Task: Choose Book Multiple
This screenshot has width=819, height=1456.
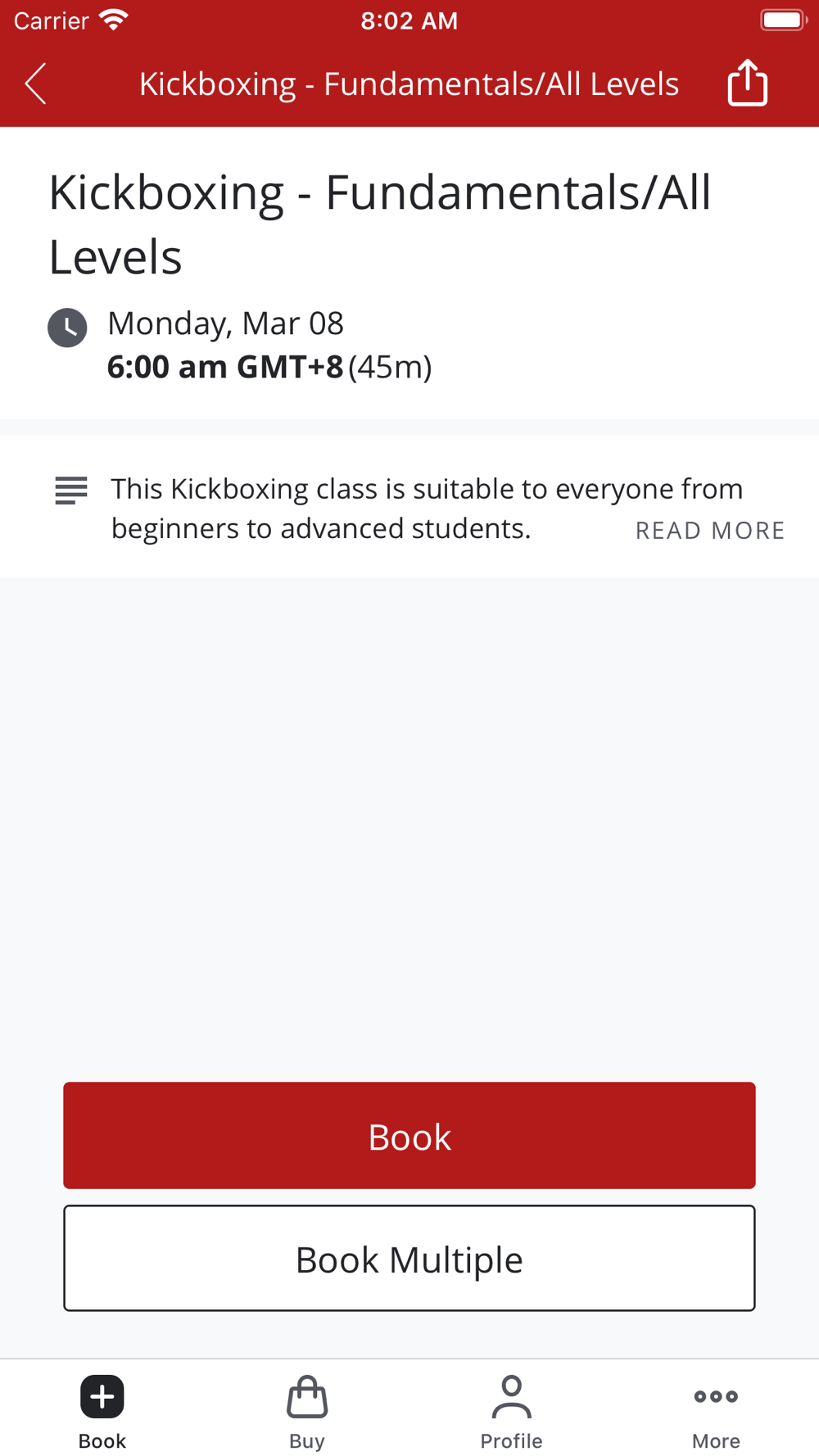Action: [409, 1258]
